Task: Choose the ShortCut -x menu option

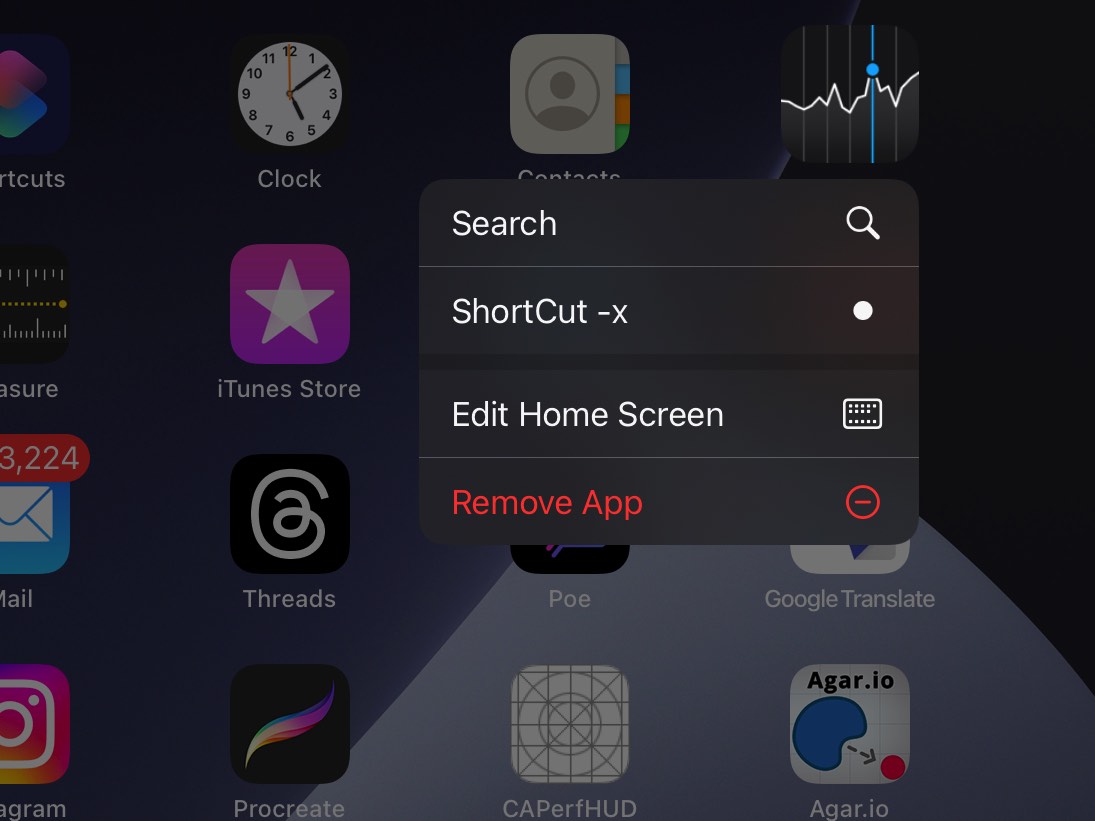Action: (x=668, y=311)
